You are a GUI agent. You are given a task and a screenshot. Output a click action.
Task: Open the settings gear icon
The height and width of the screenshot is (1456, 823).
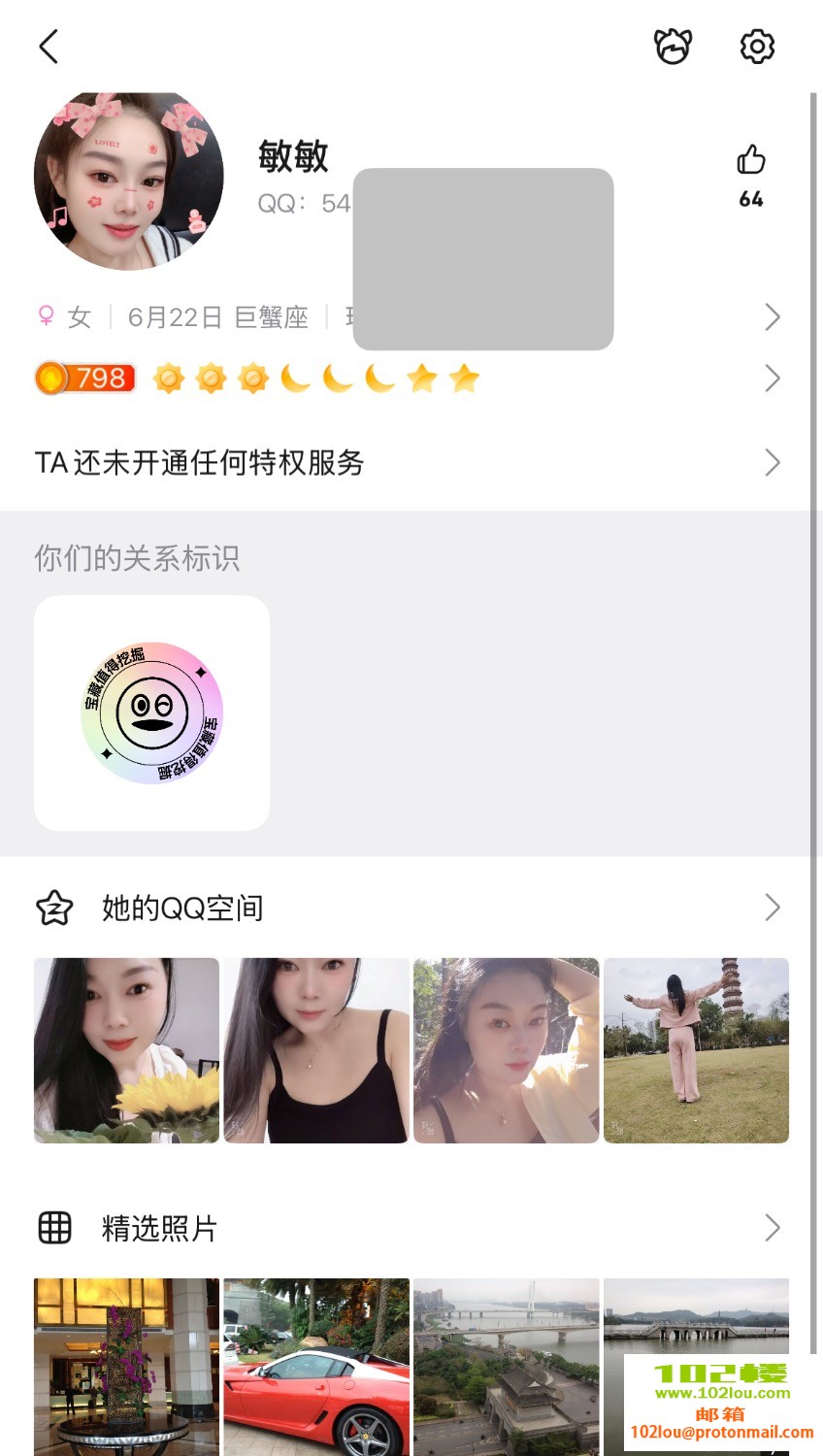[x=757, y=47]
